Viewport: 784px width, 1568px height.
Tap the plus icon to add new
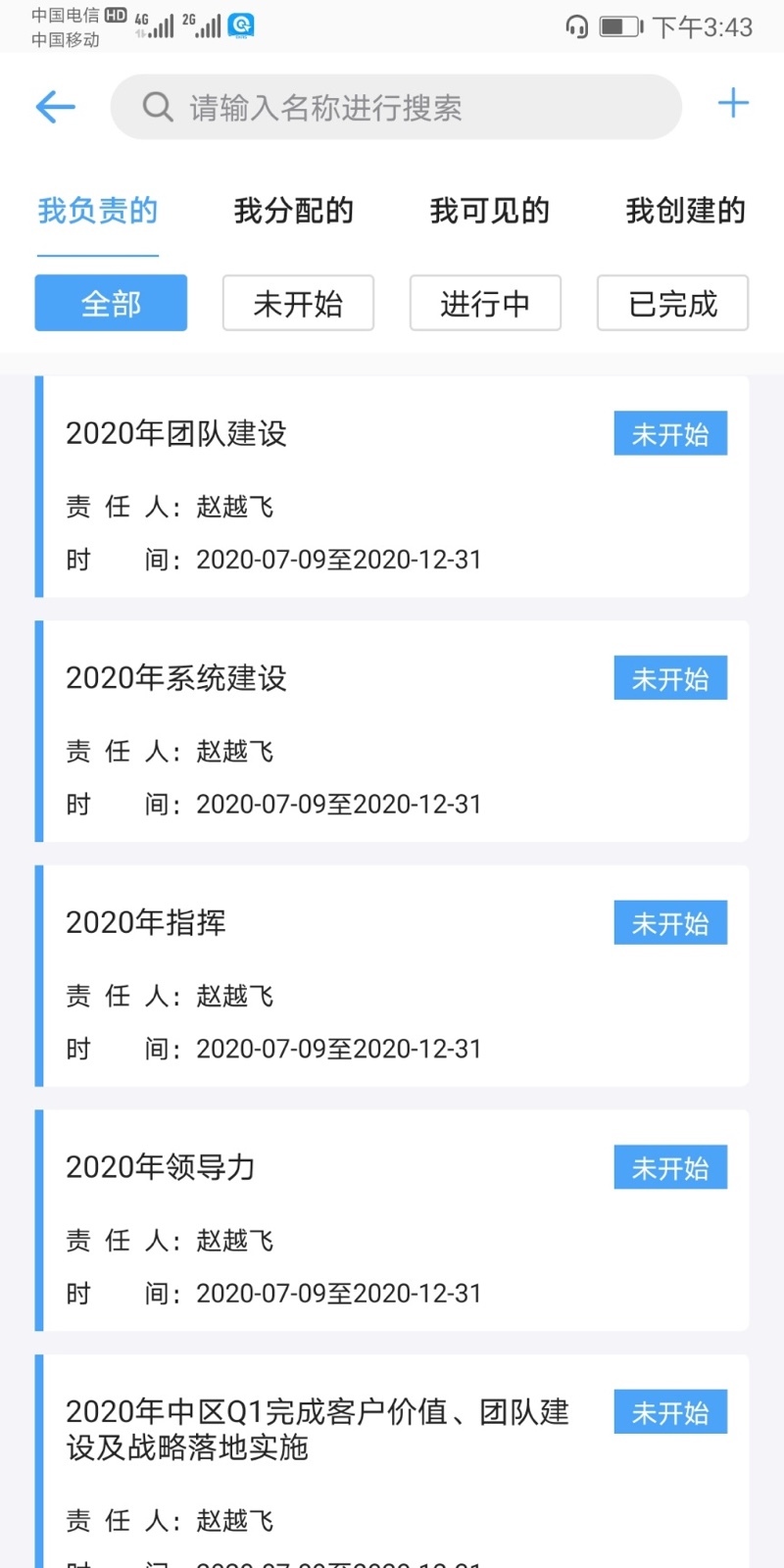pyautogui.click(x=733, y=104)
